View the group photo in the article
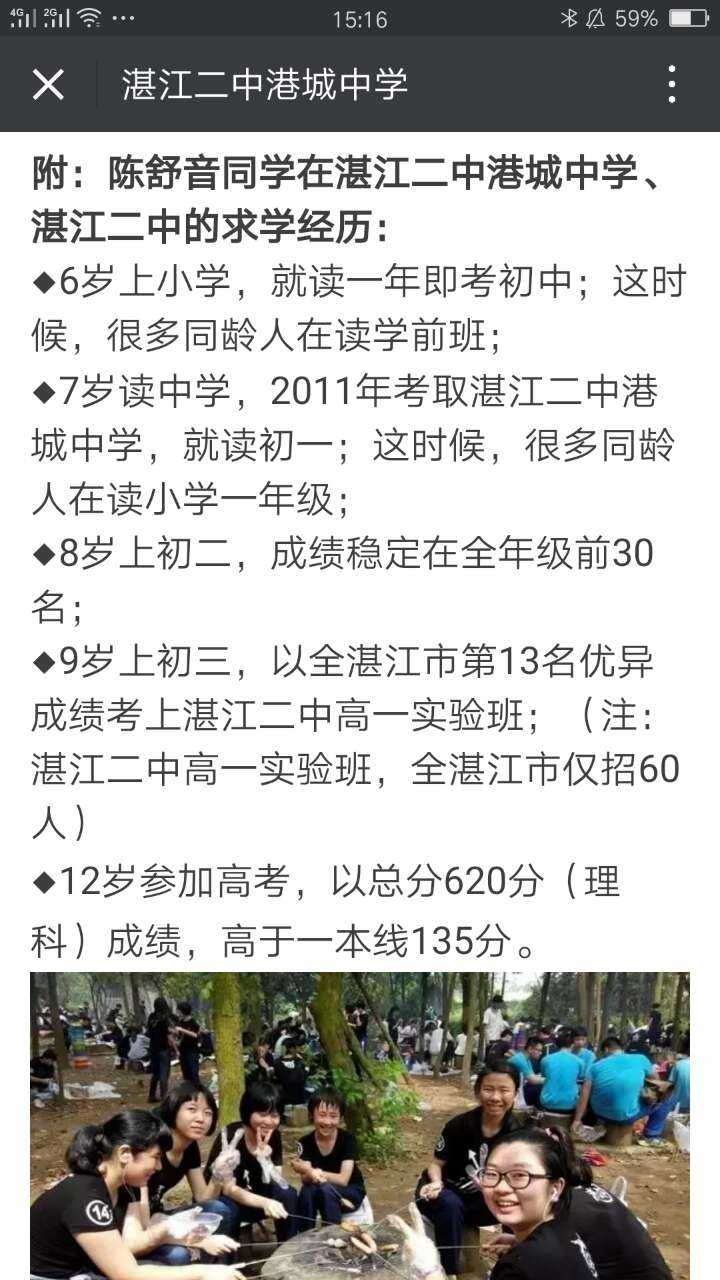Screen dimensions: 720x1280 [x=360, y=1125]
